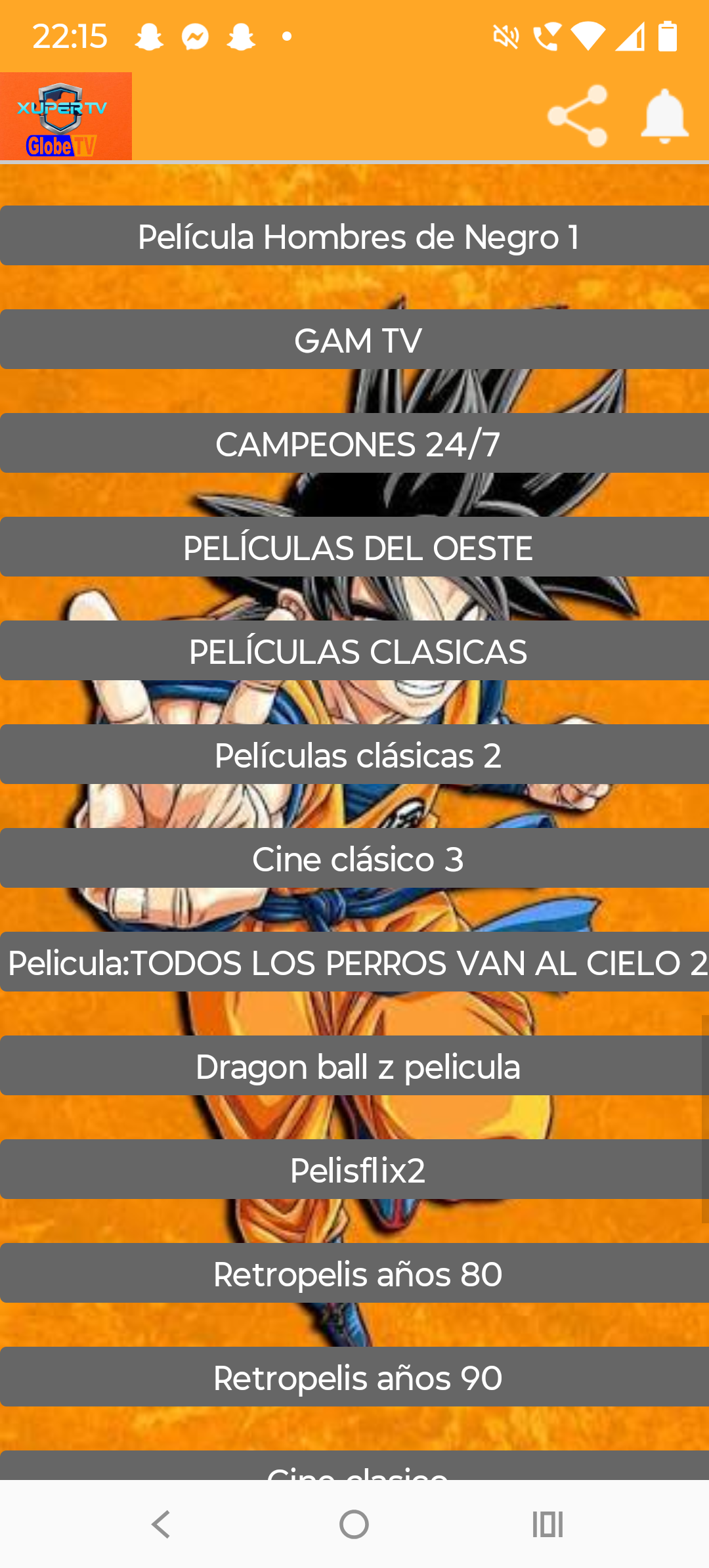Return to the home screen

click(x=354, y=1524)
